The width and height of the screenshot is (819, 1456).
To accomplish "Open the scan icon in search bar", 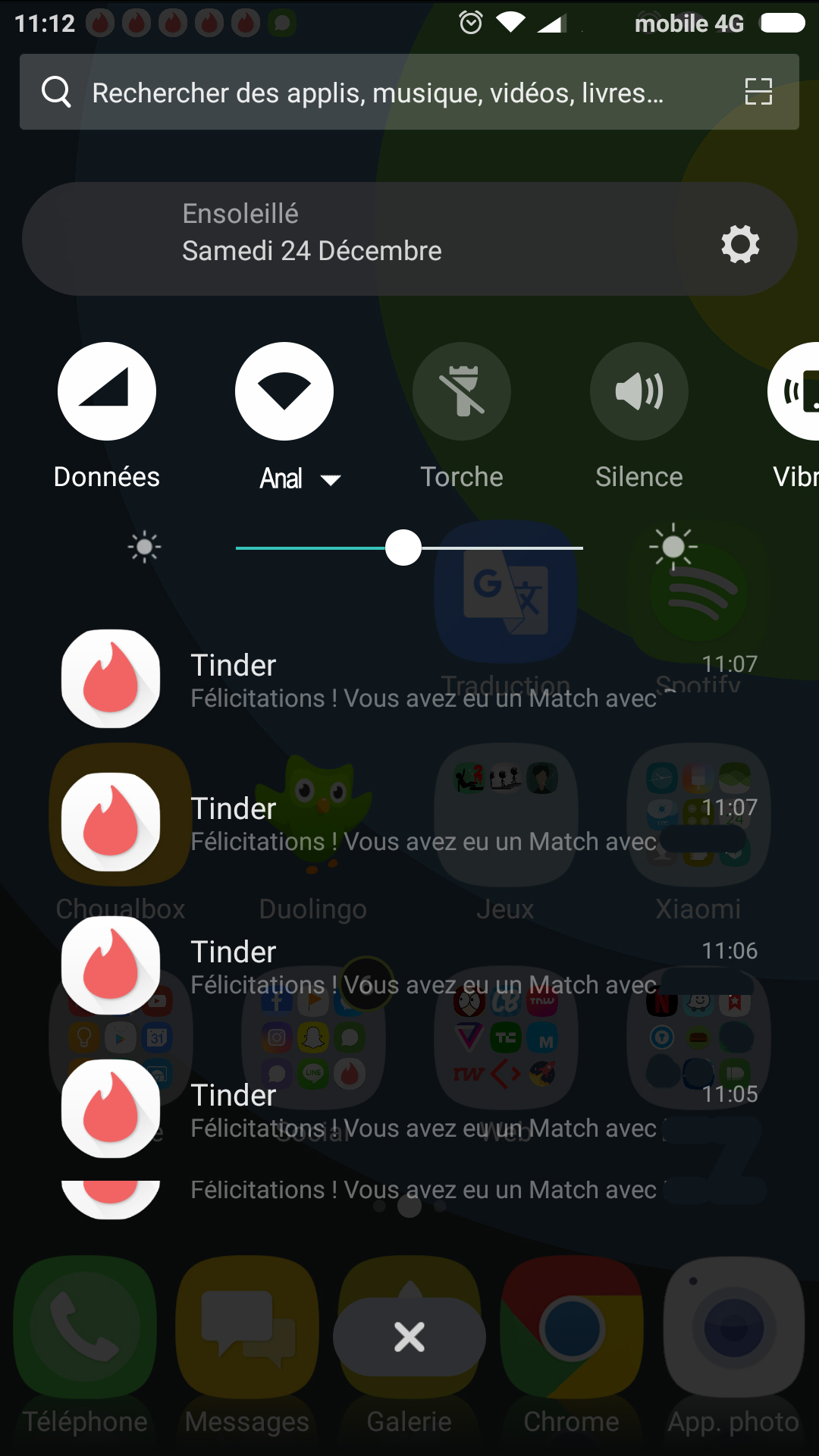I will click(x=758, y=92).
